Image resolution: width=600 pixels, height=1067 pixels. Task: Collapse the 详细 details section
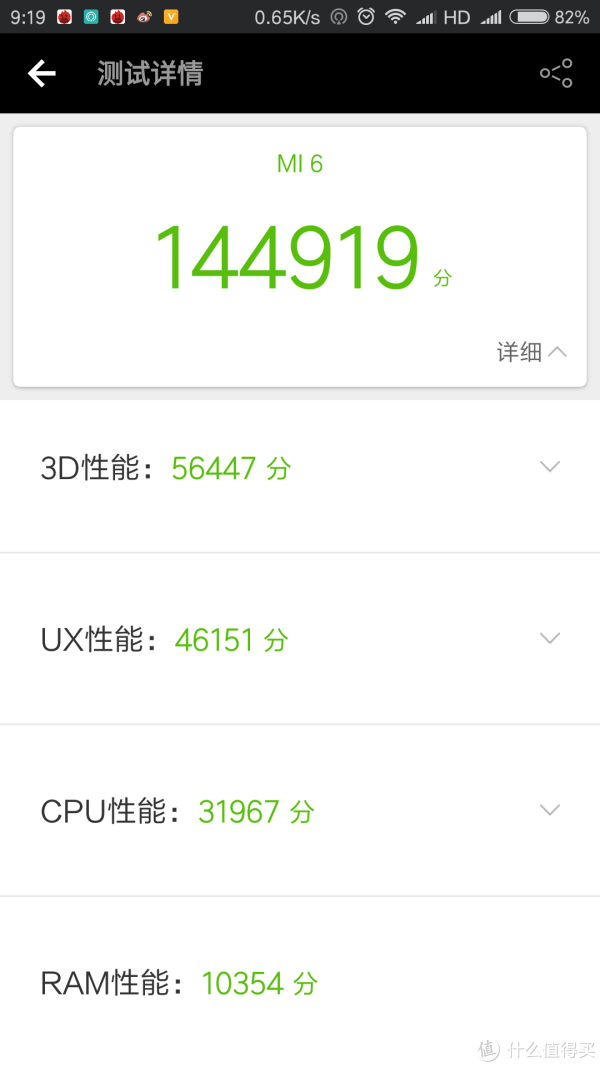coord(531,352)
